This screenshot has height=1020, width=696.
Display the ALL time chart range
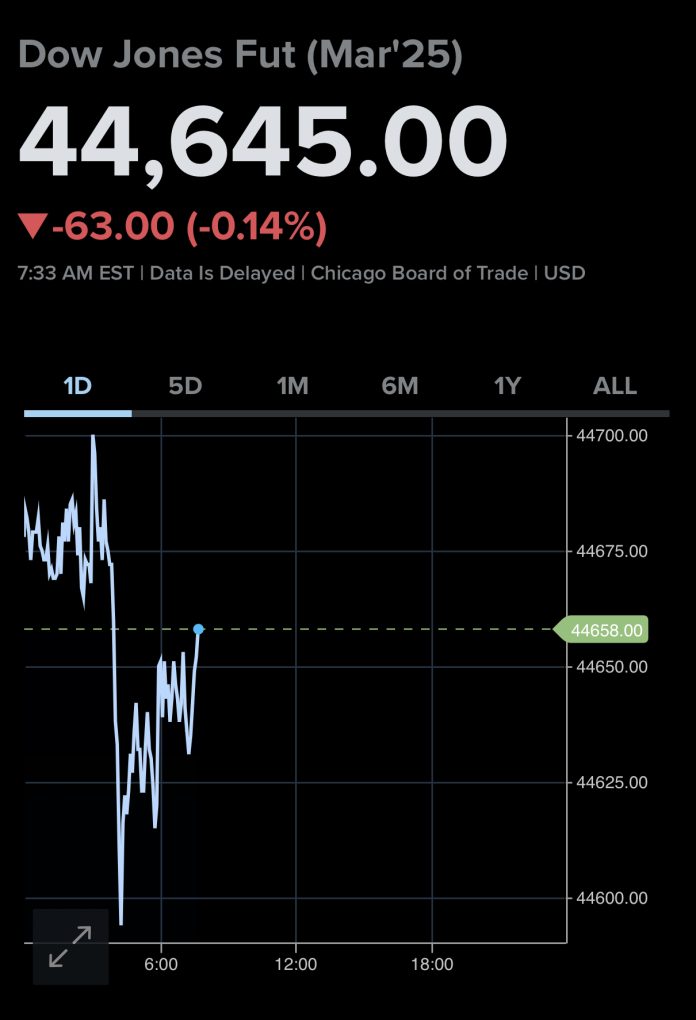615,386
